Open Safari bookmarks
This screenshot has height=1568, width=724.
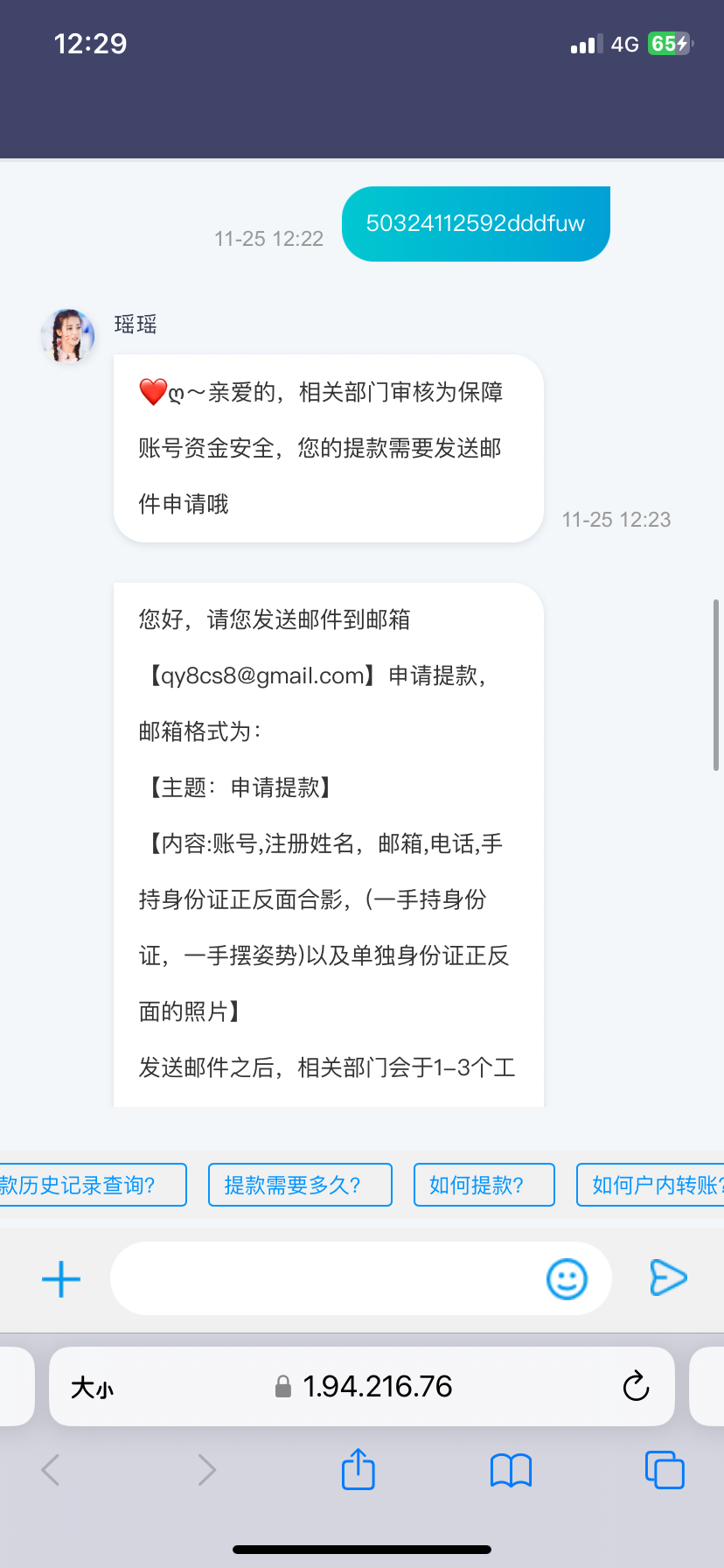click(511, 1470)
